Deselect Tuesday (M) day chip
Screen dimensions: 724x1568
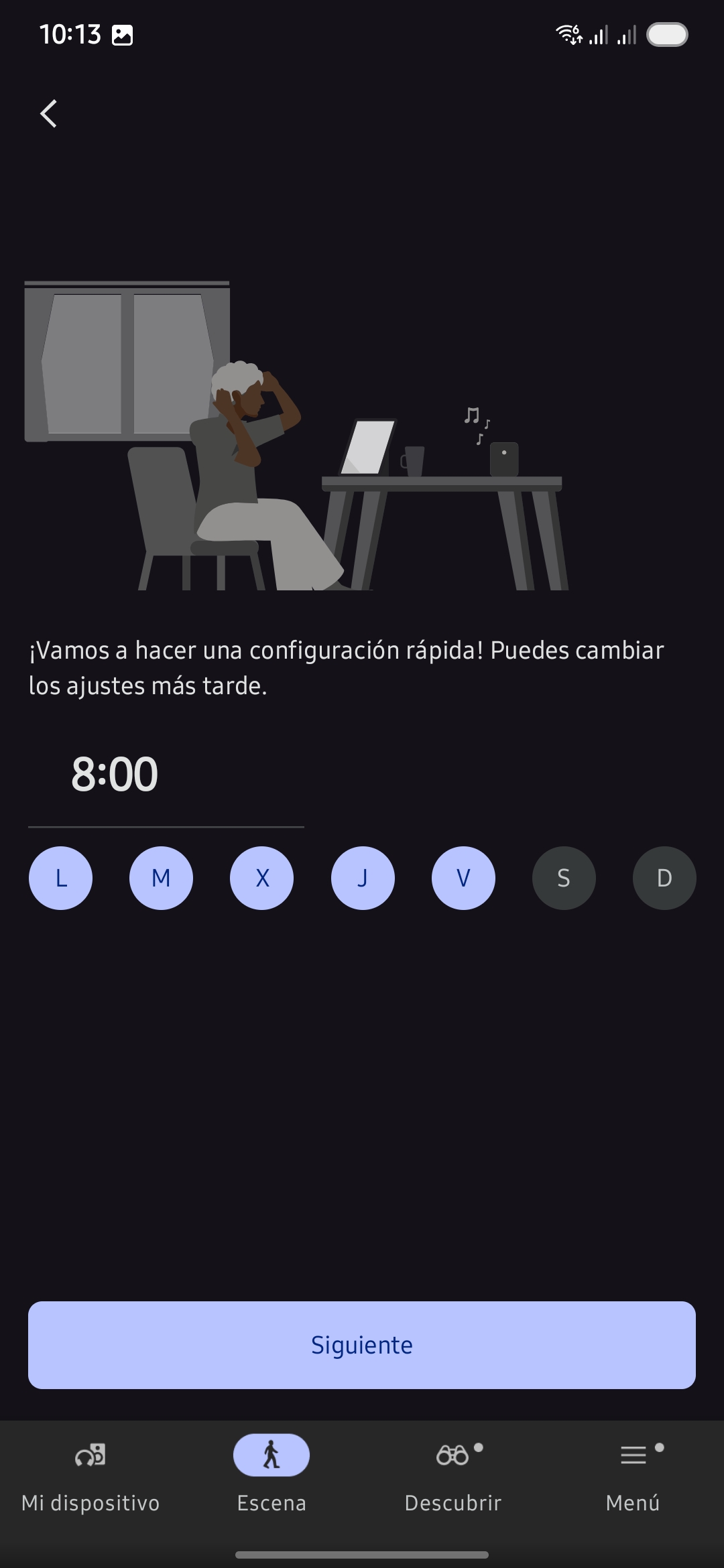[x=161, y=878]
